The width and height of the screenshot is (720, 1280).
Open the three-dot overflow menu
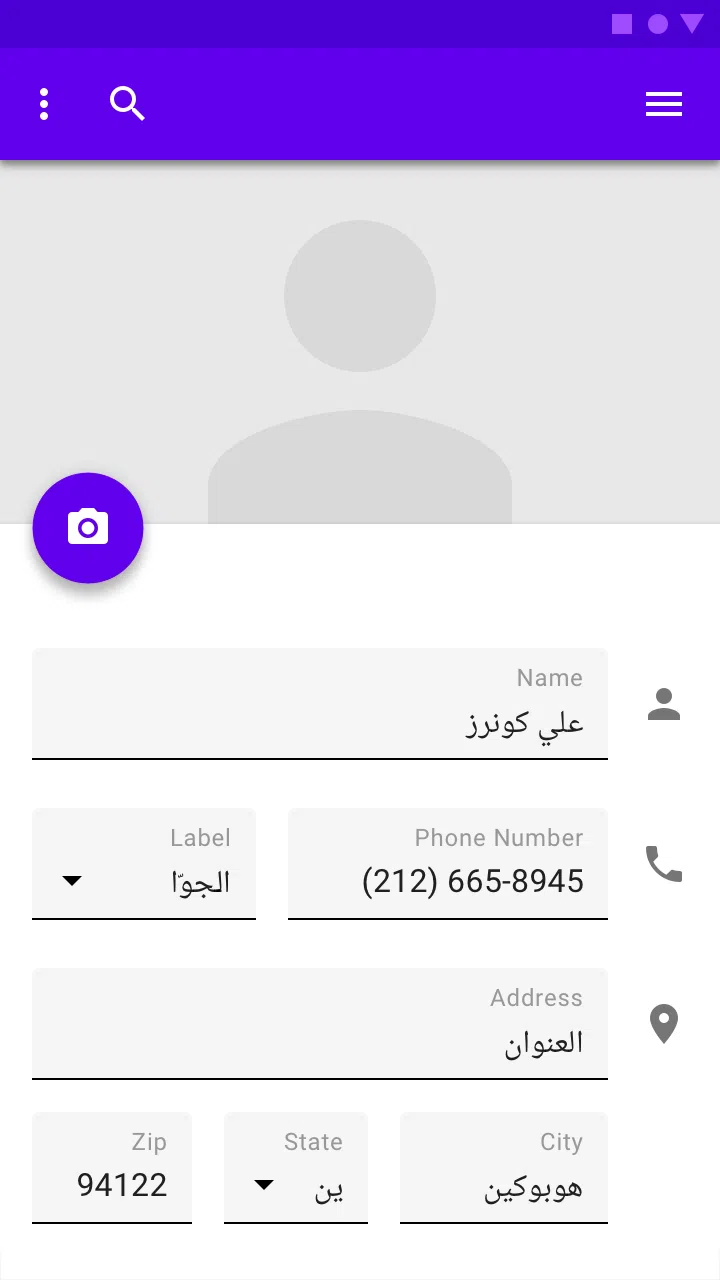pos(44,104)
